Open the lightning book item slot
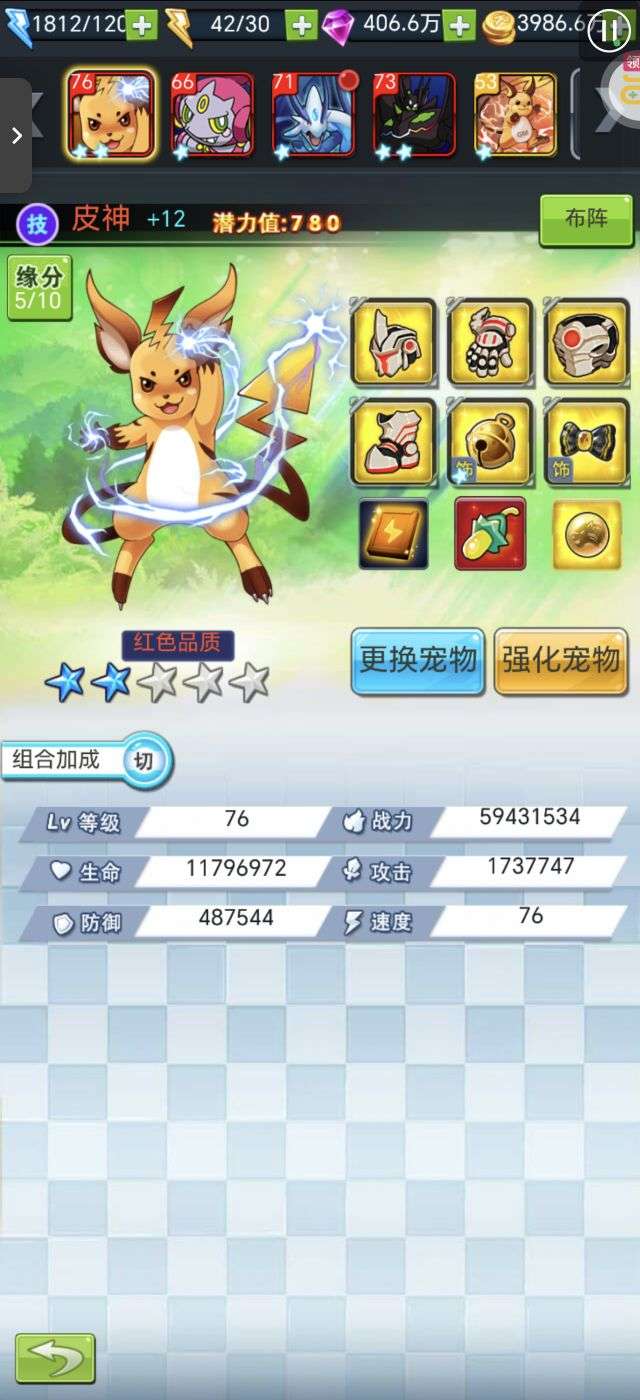Screen dimensions: 640x1400 (393, 535)
